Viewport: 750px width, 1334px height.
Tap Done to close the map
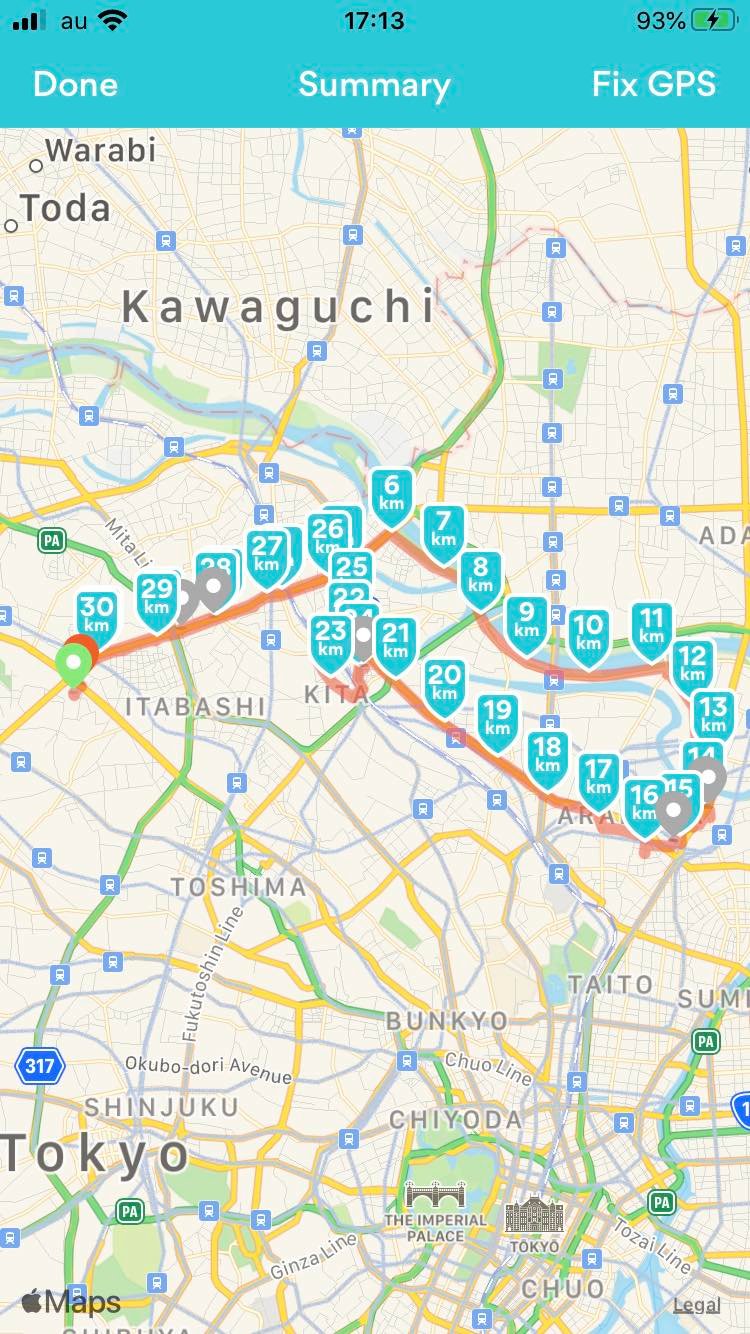(75, 84)
